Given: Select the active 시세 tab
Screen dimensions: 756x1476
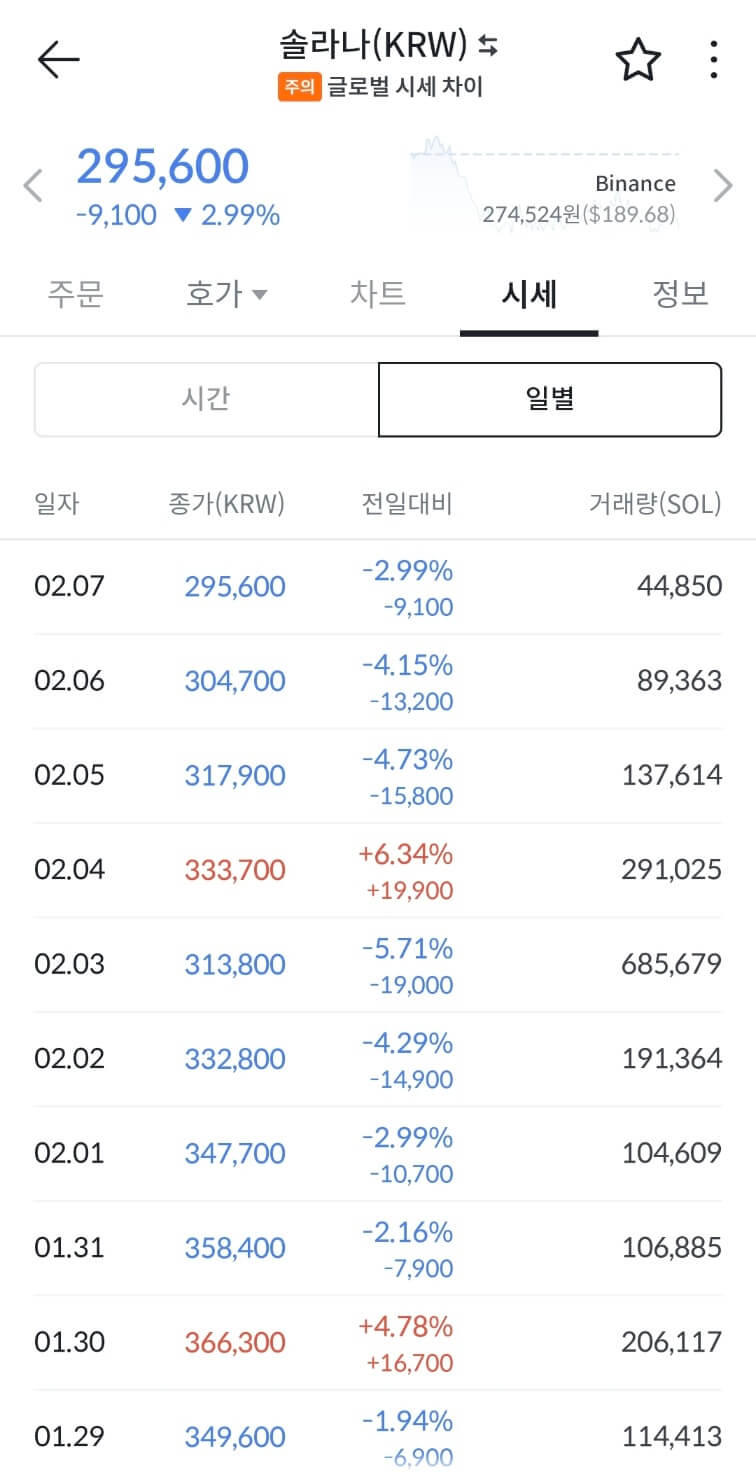Looking at the screenshot, I should click(529, 294).
